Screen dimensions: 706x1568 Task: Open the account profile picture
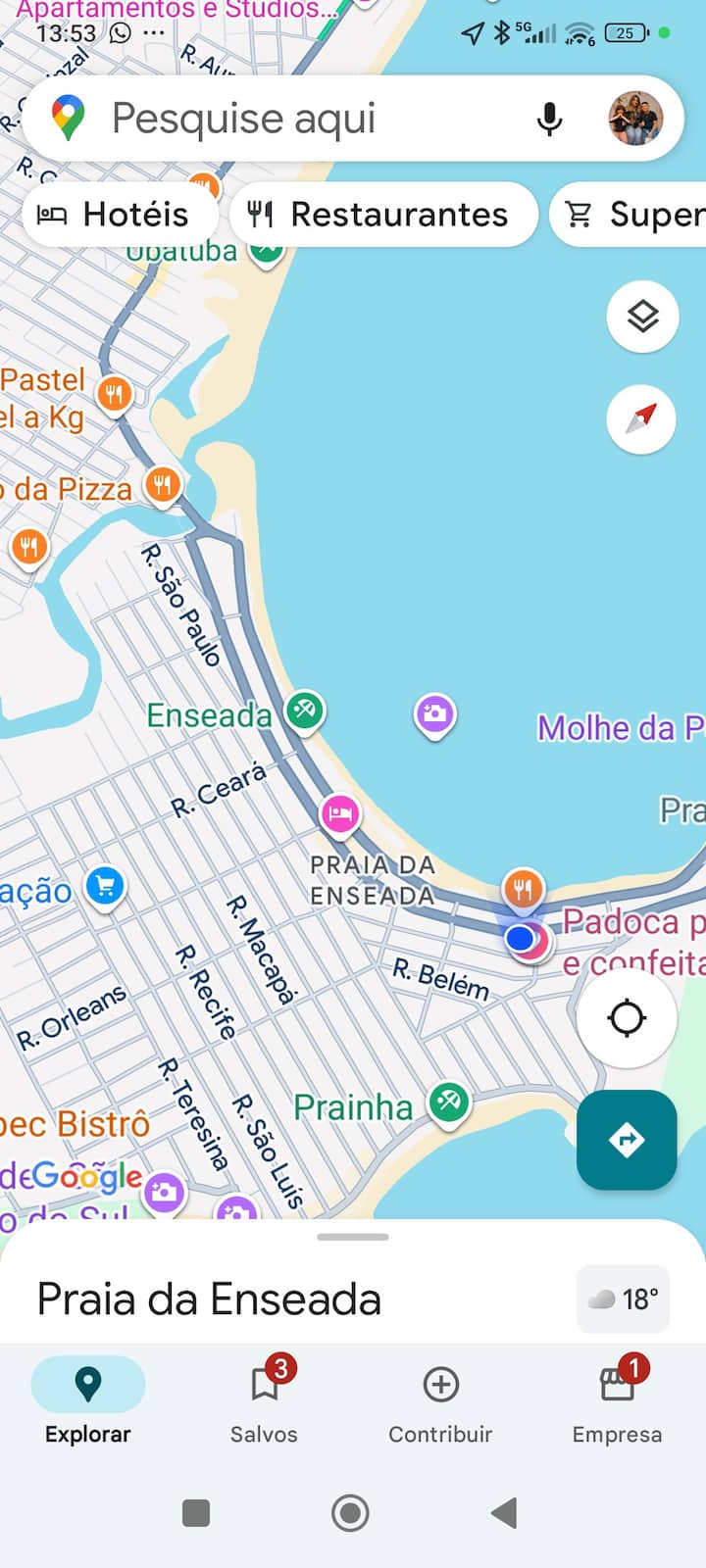tap(635, 119)
